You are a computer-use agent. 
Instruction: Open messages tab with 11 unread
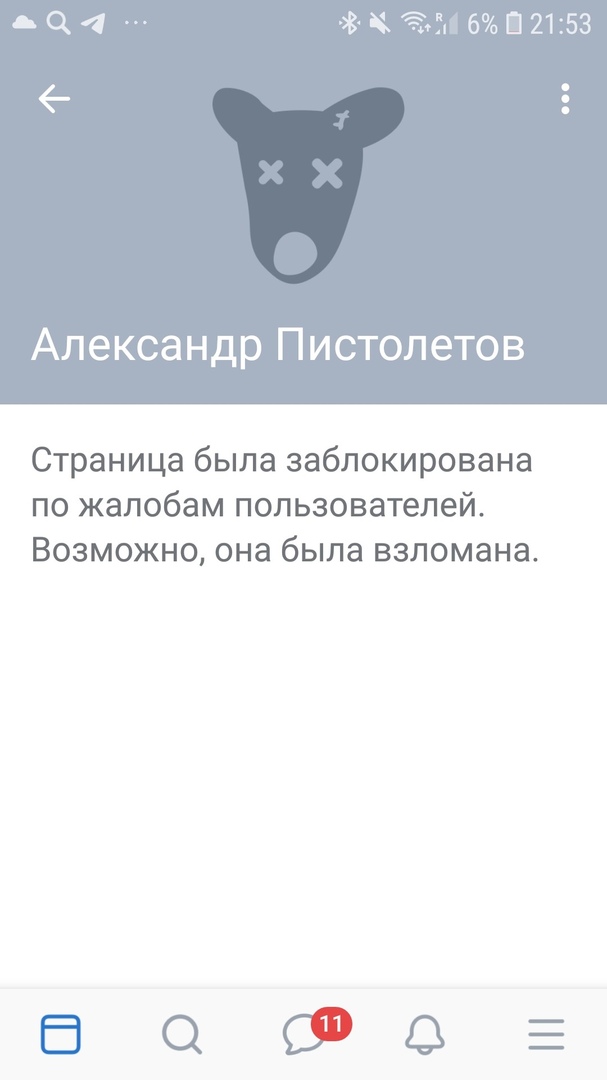pos(304,1033)
